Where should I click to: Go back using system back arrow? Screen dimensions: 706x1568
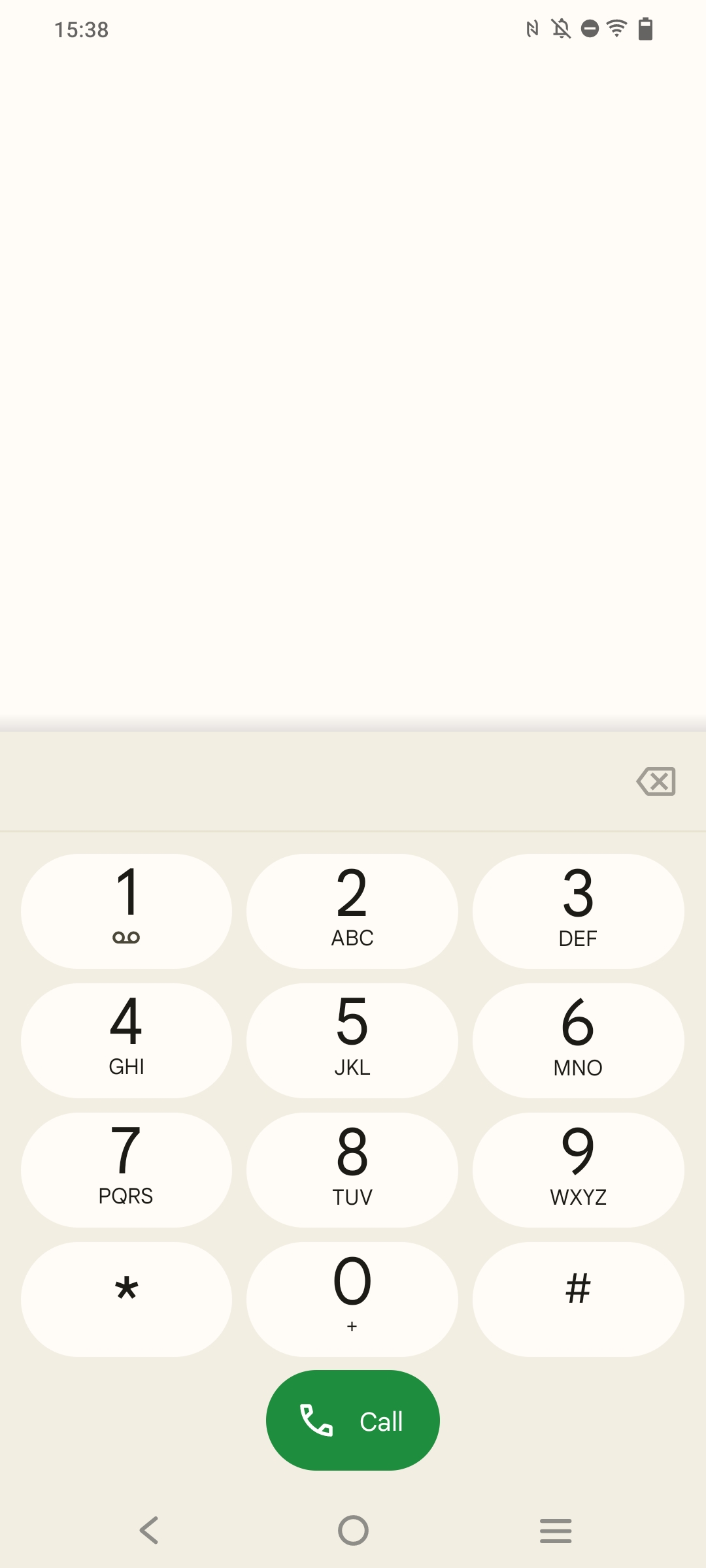pos(149,1530)
